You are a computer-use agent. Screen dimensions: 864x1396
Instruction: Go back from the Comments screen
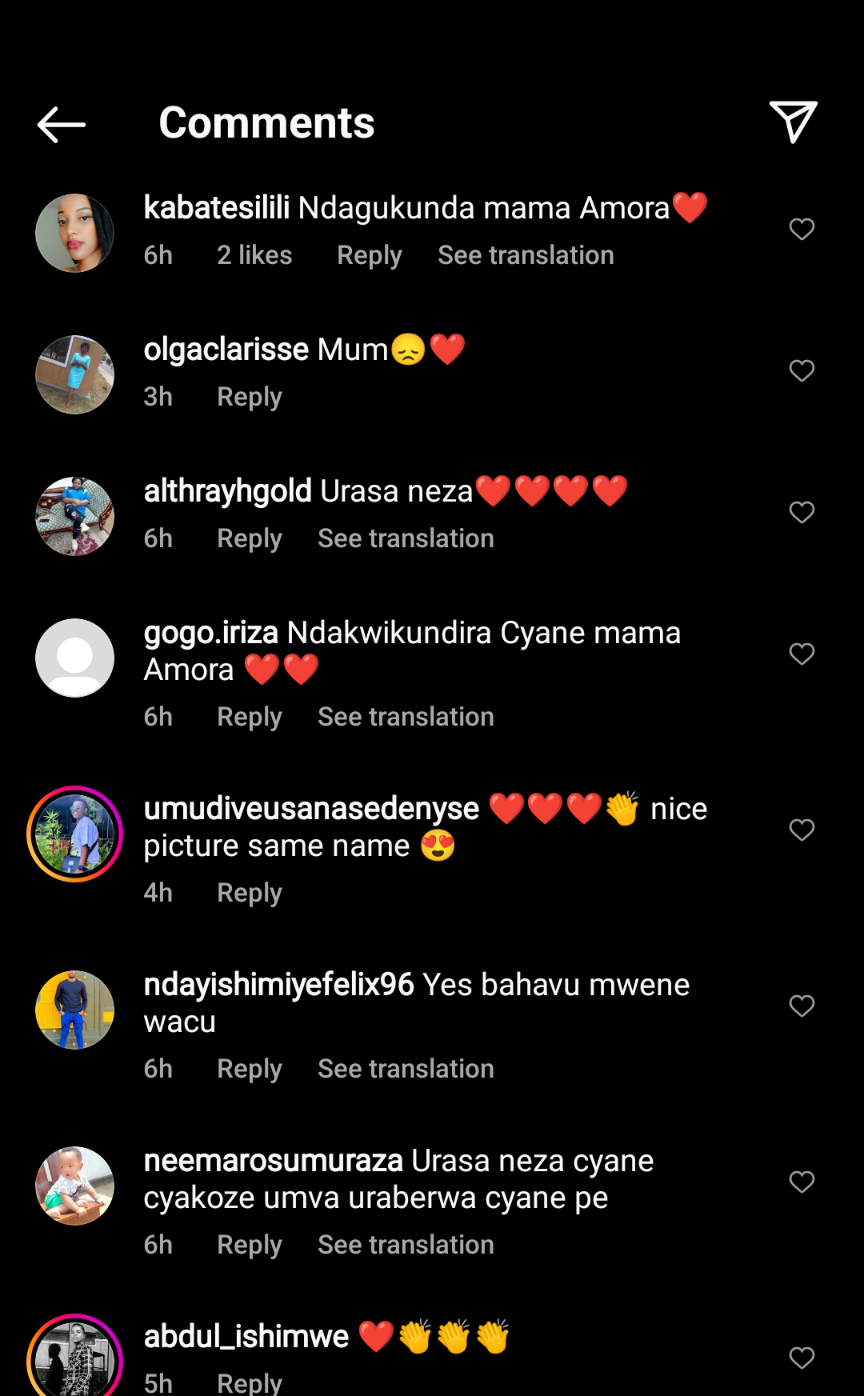pos(61,124)
